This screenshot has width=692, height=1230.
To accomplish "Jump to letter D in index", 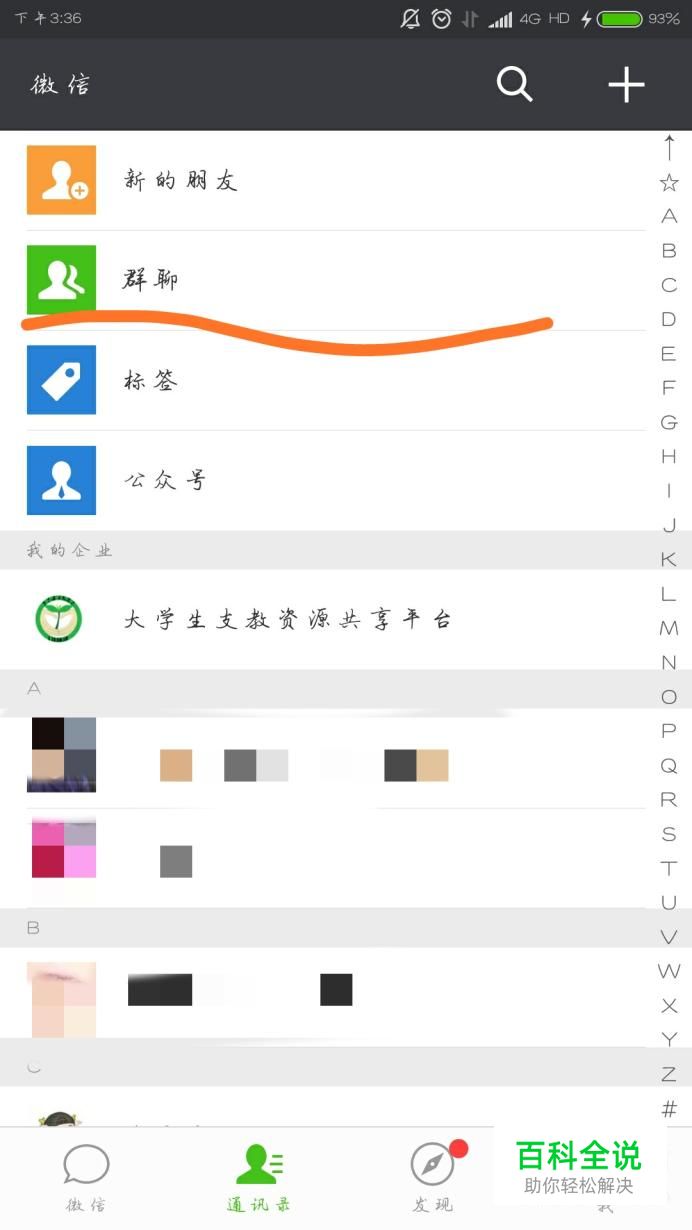I will (x=669, y=320).
